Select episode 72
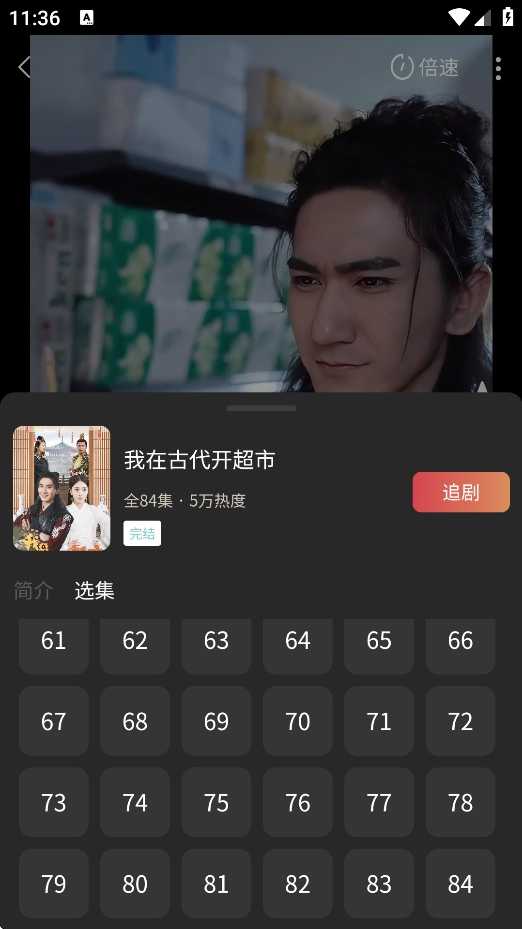This screenshot has height=929, width=522. (x=460, y=721)
